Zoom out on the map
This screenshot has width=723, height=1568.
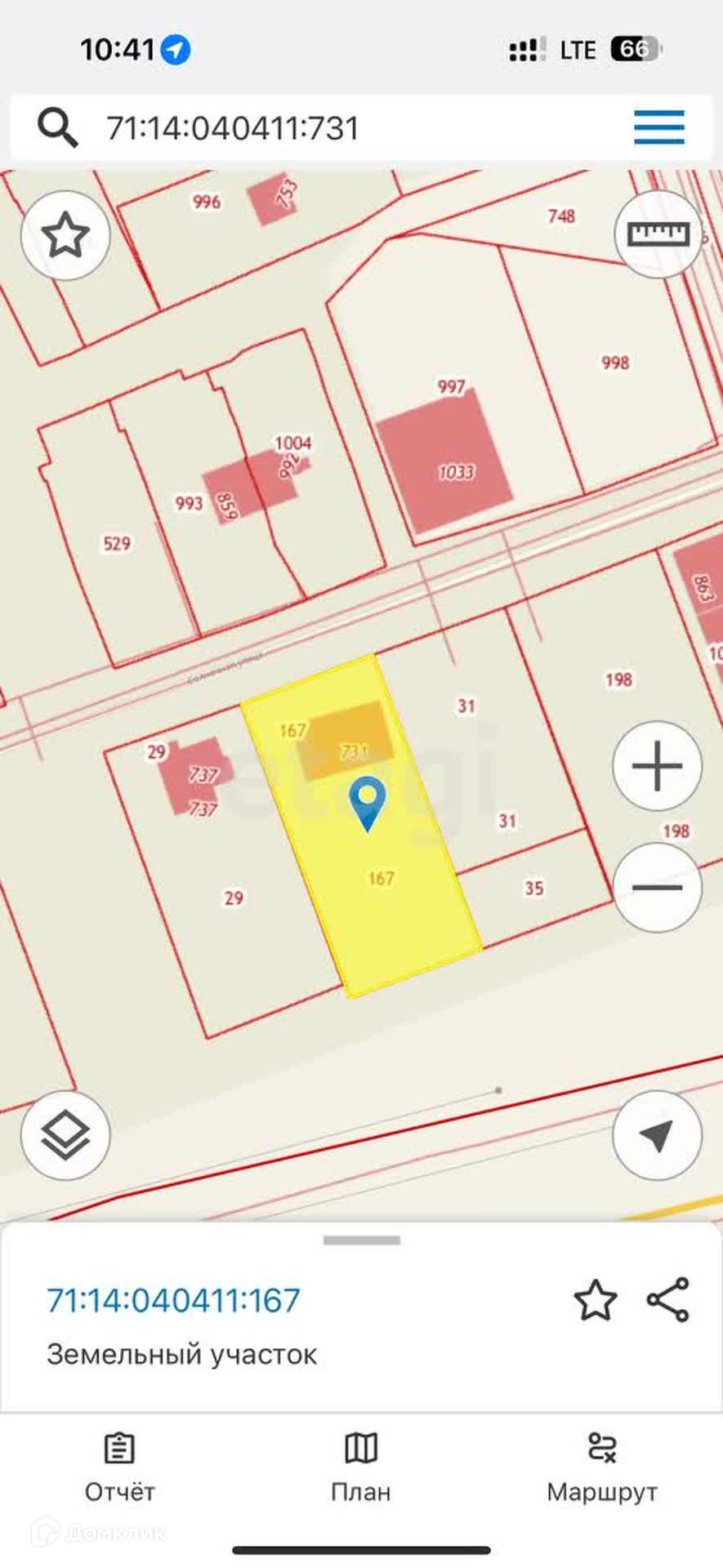657,887
